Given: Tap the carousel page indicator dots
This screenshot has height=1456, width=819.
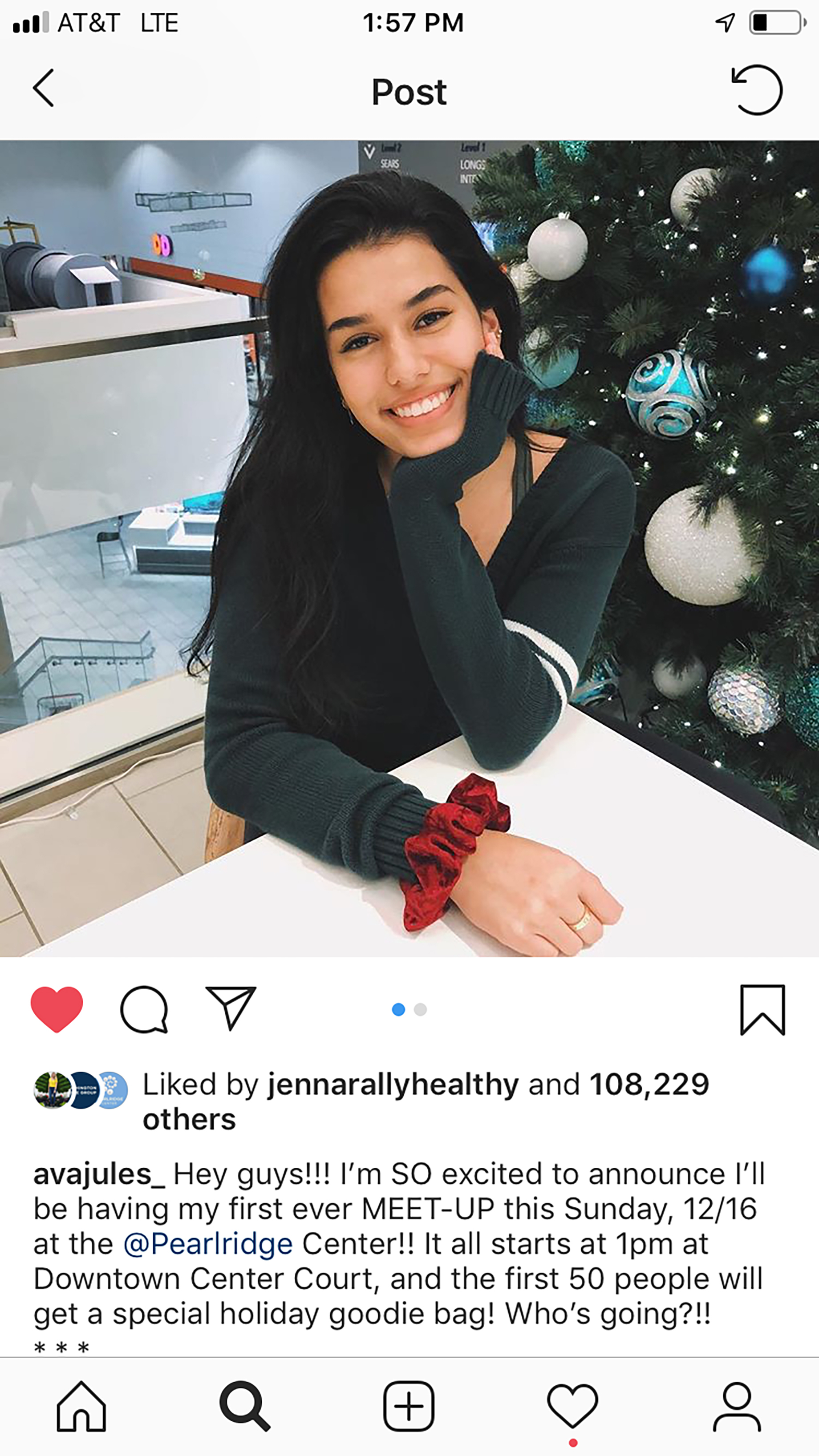Looking at the screenshot, I should (x=409, y=1009).
